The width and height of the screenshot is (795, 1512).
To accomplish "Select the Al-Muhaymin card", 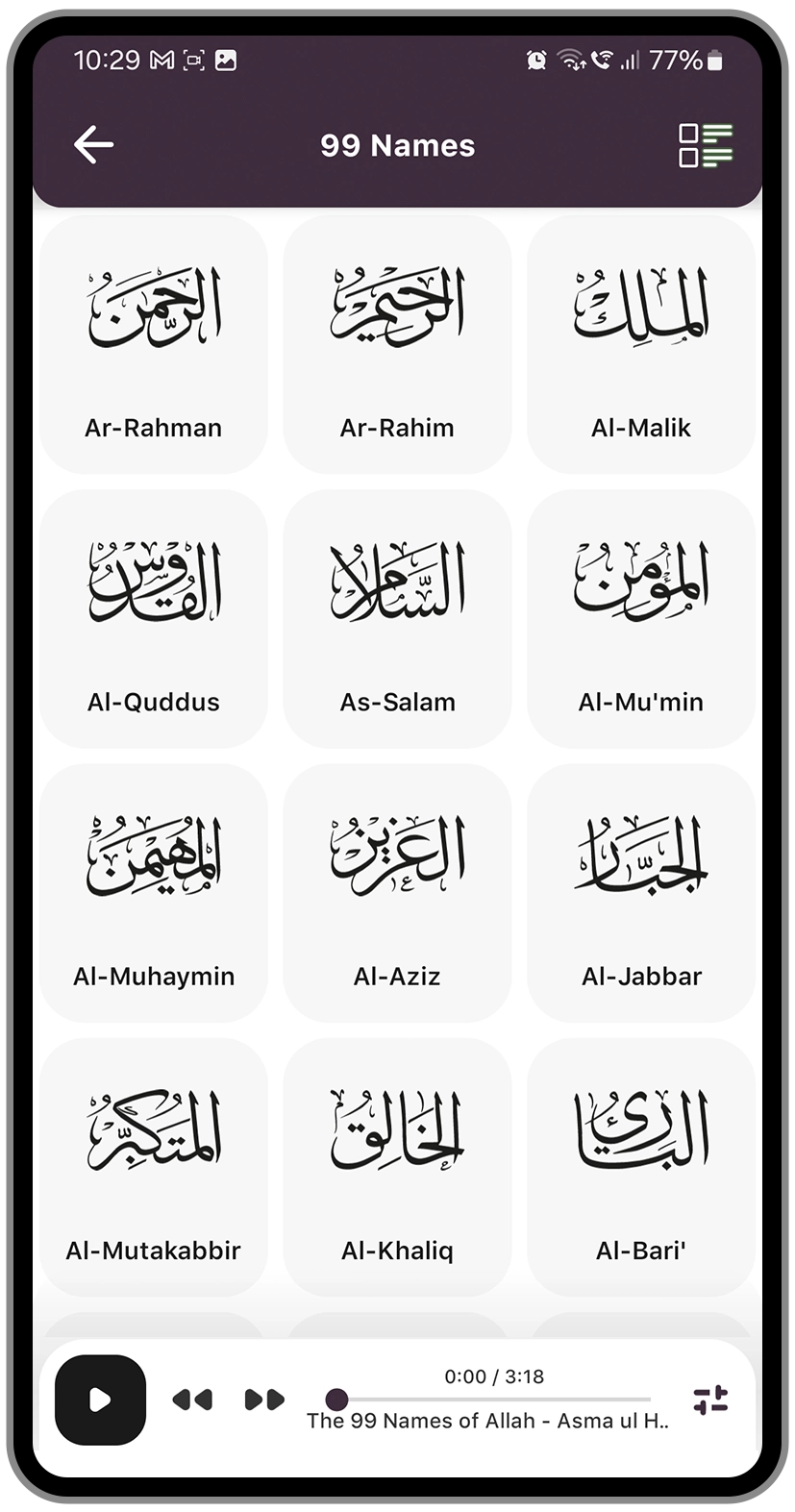I will (154, 892).
